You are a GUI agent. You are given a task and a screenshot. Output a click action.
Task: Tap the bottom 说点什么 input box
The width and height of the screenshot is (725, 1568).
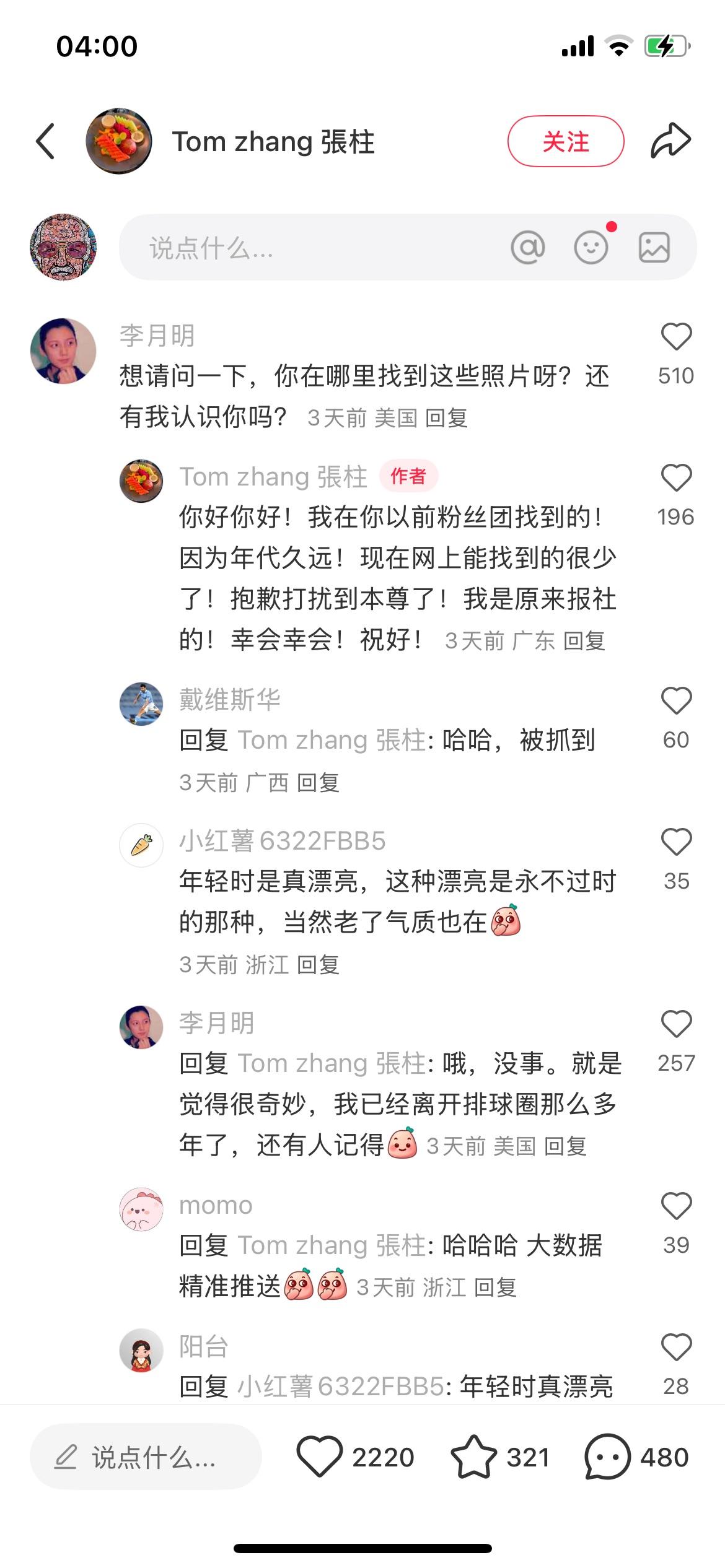point(146,1457)
